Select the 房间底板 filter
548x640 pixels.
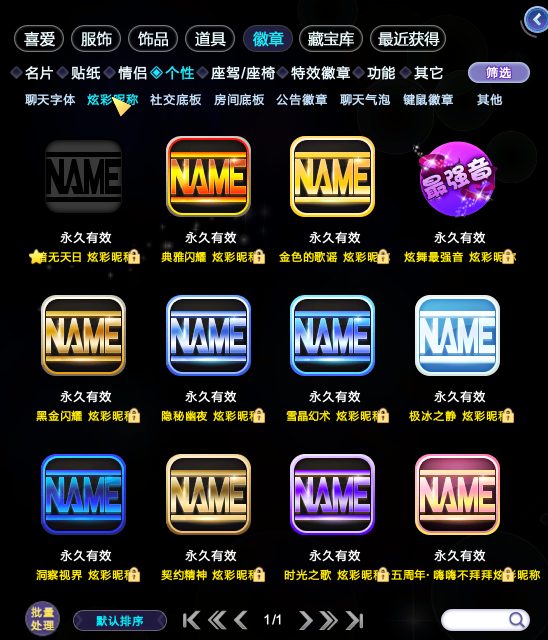pos(239,100)
